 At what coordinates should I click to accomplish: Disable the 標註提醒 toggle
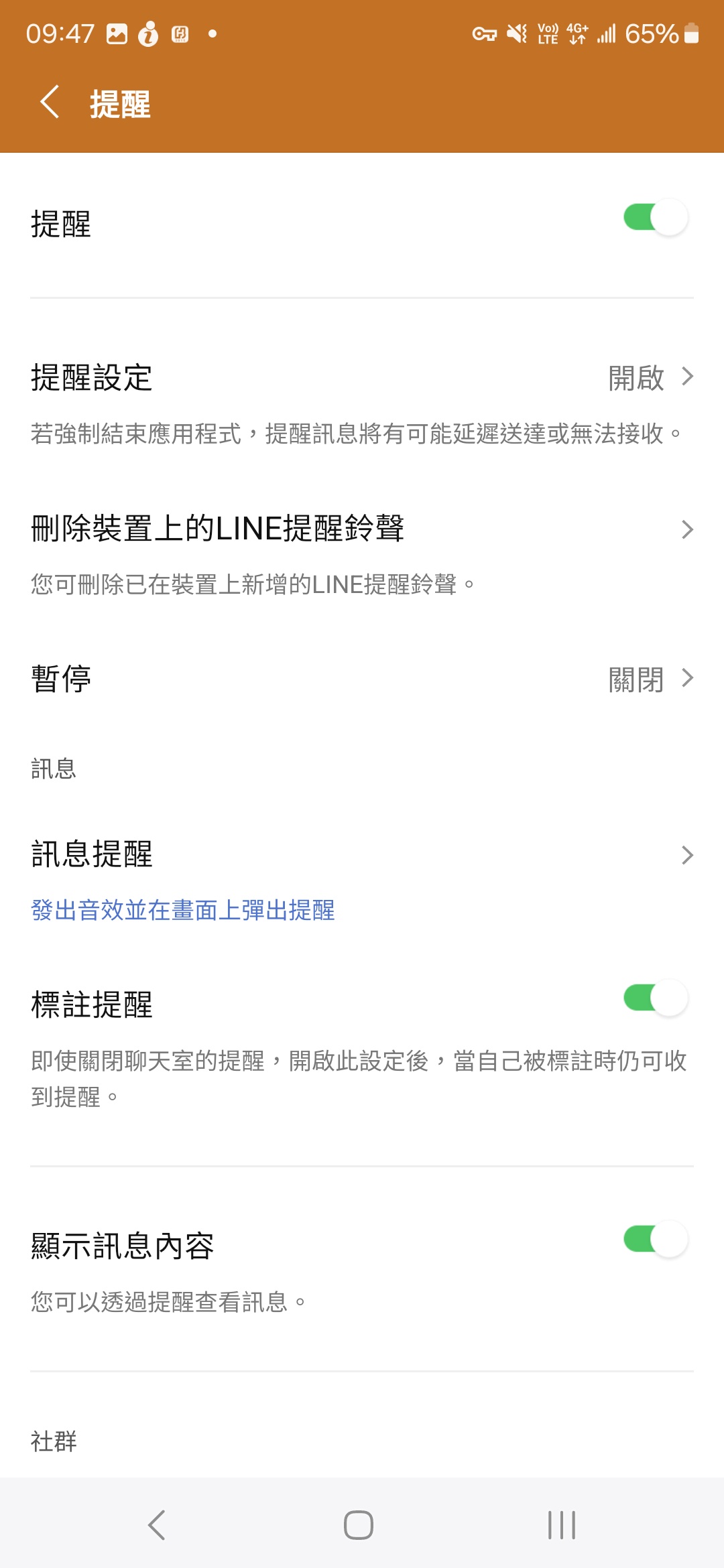point(655,998)
